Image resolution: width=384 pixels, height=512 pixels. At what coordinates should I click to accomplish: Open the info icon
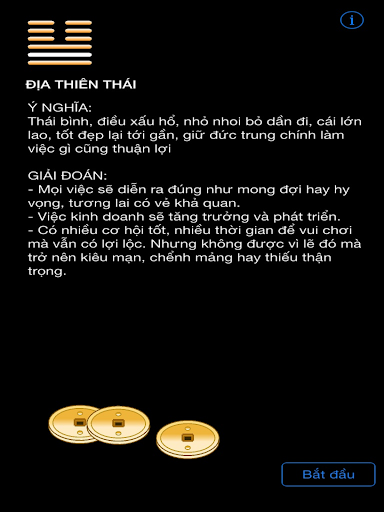click(x=352, y=20)
